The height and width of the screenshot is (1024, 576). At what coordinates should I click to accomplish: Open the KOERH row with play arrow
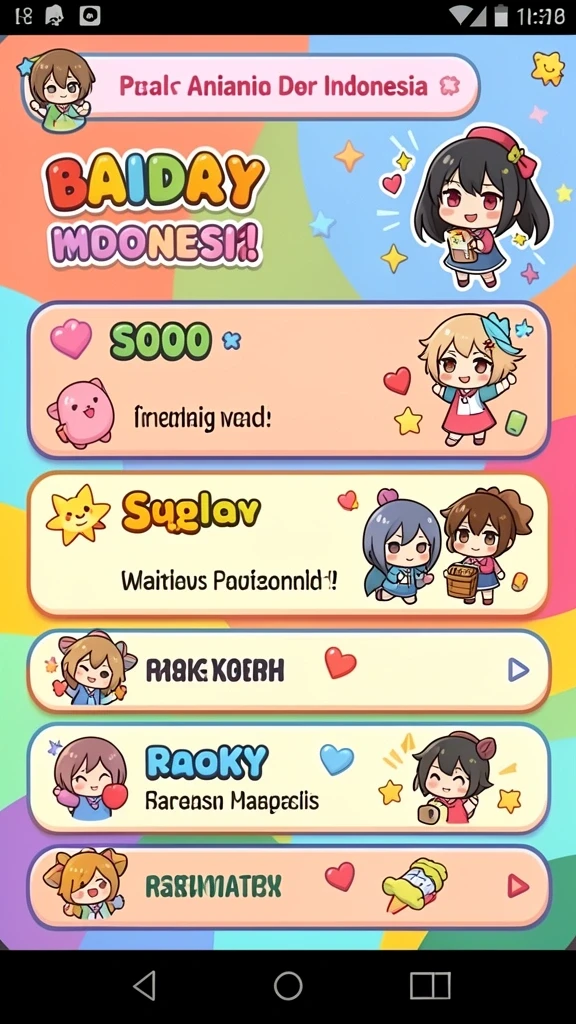click(x=289, y=671)
